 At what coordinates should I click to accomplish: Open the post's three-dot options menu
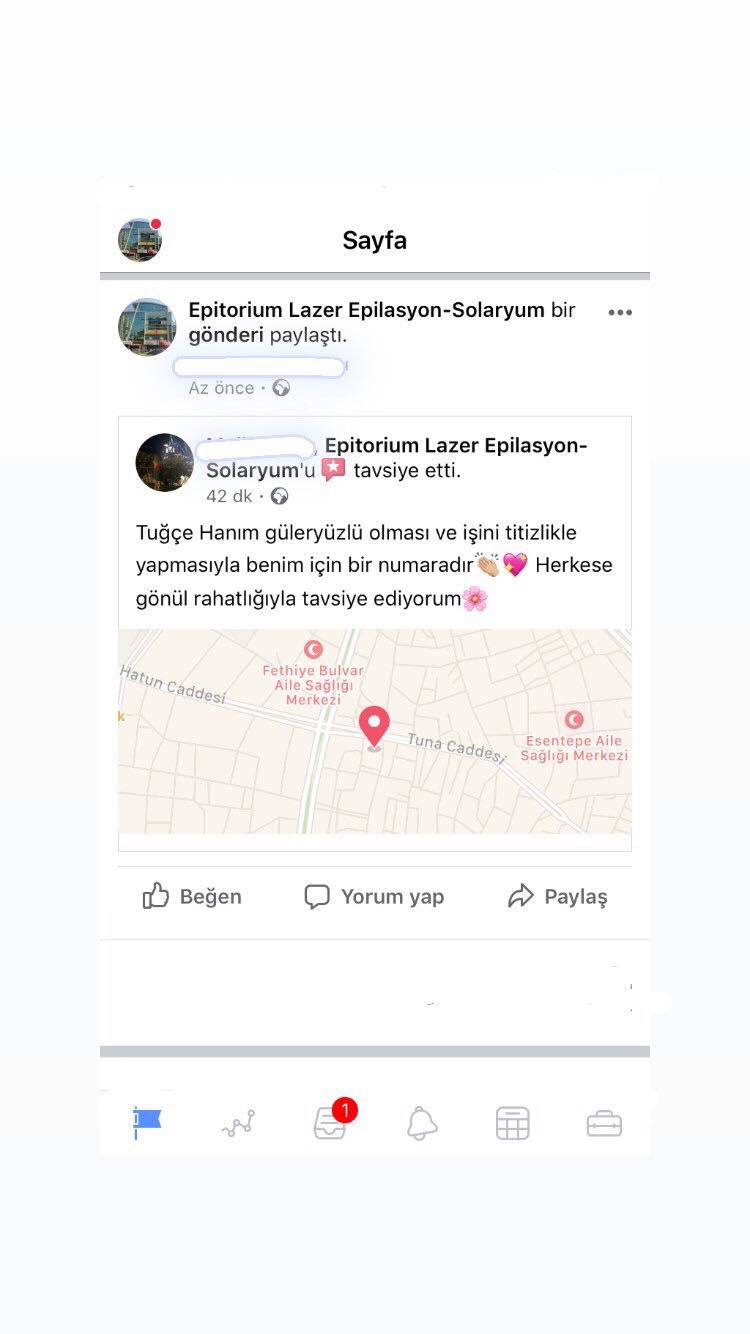pyautogui.click(x=620, y=312)
